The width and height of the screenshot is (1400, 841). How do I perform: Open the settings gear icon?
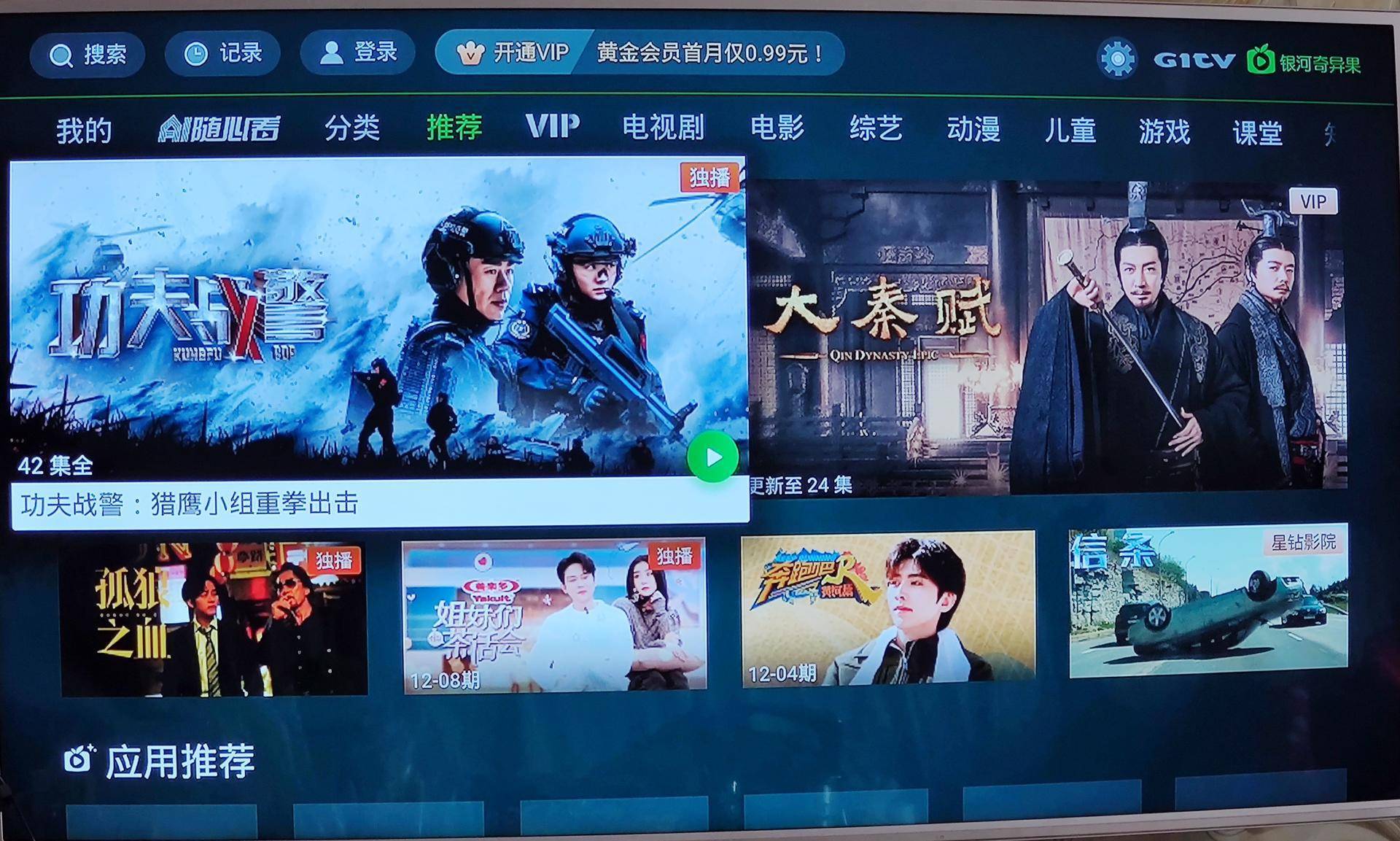(x=1117, y=58)
